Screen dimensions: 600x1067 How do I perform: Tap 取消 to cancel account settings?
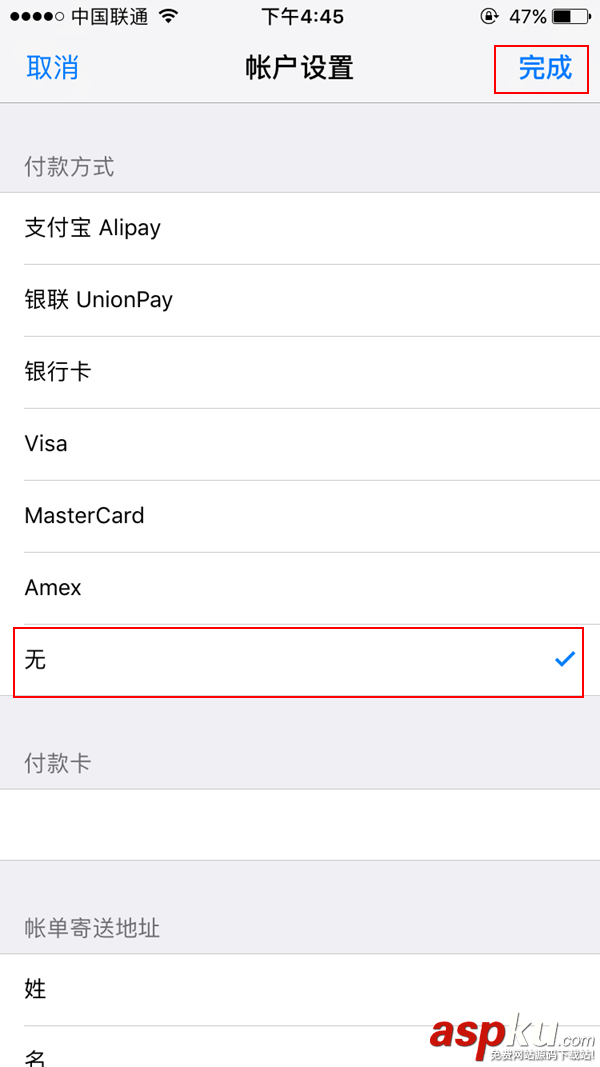[52, 68]
